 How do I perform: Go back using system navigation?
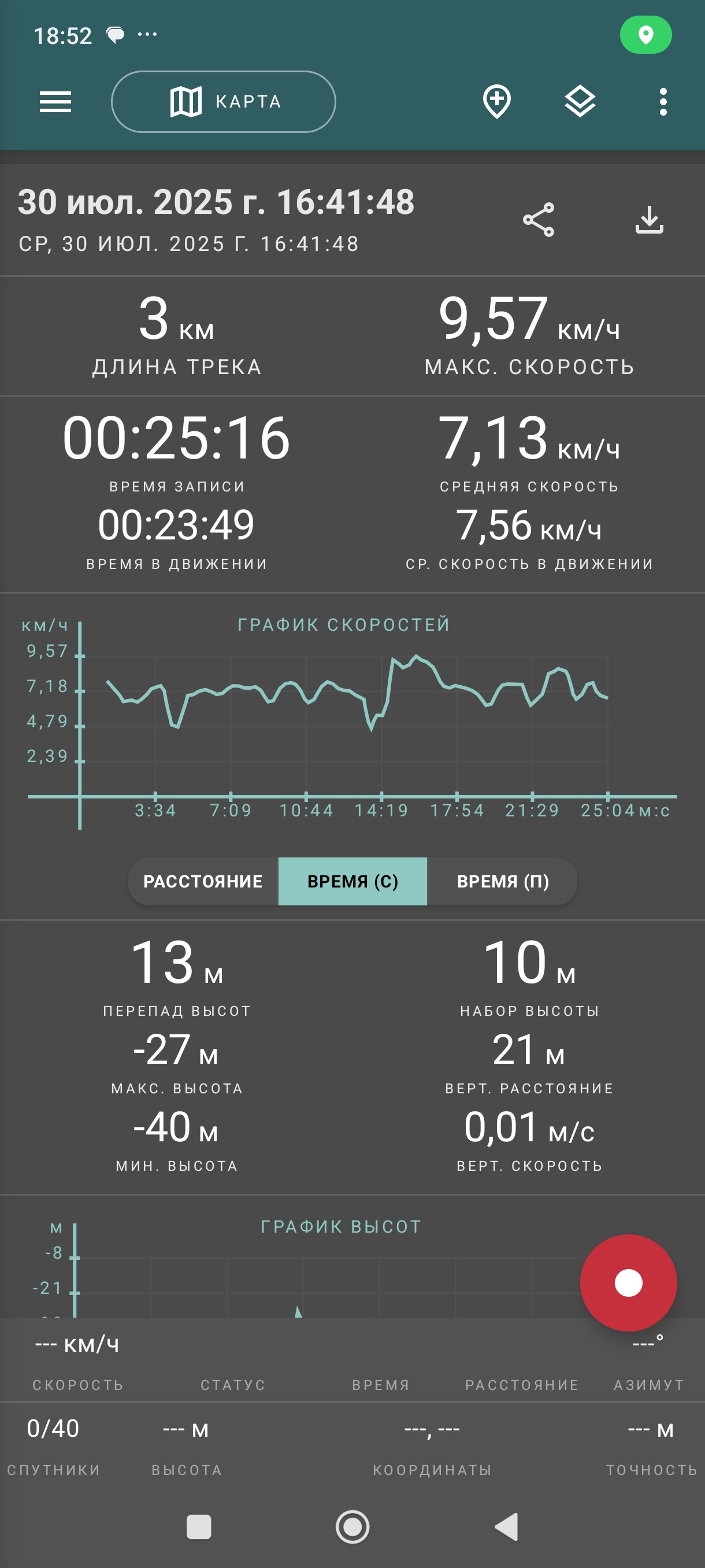[506, 1526]
